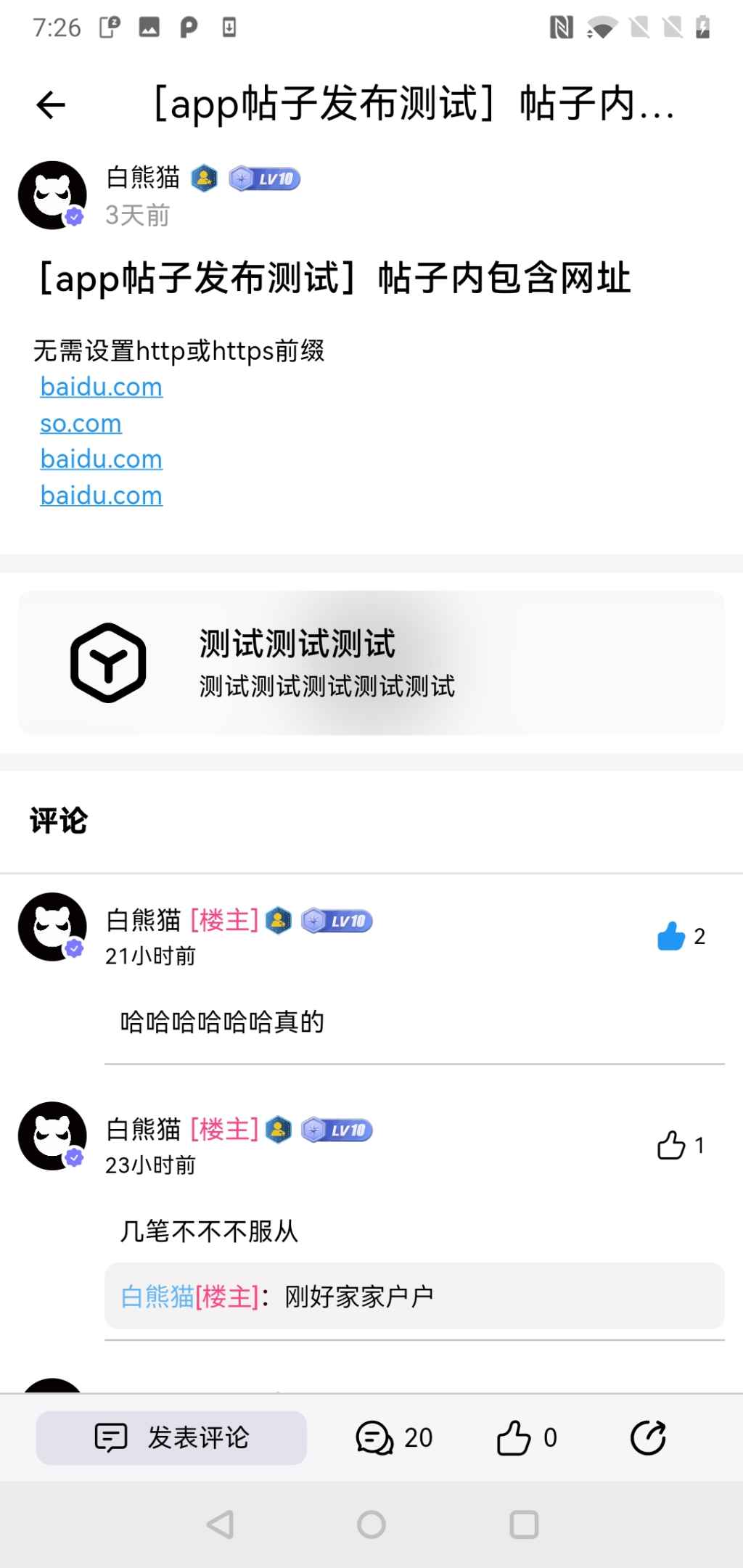Toggle the thumbs-up on the 23小时前 comment

click(670, 1145)
